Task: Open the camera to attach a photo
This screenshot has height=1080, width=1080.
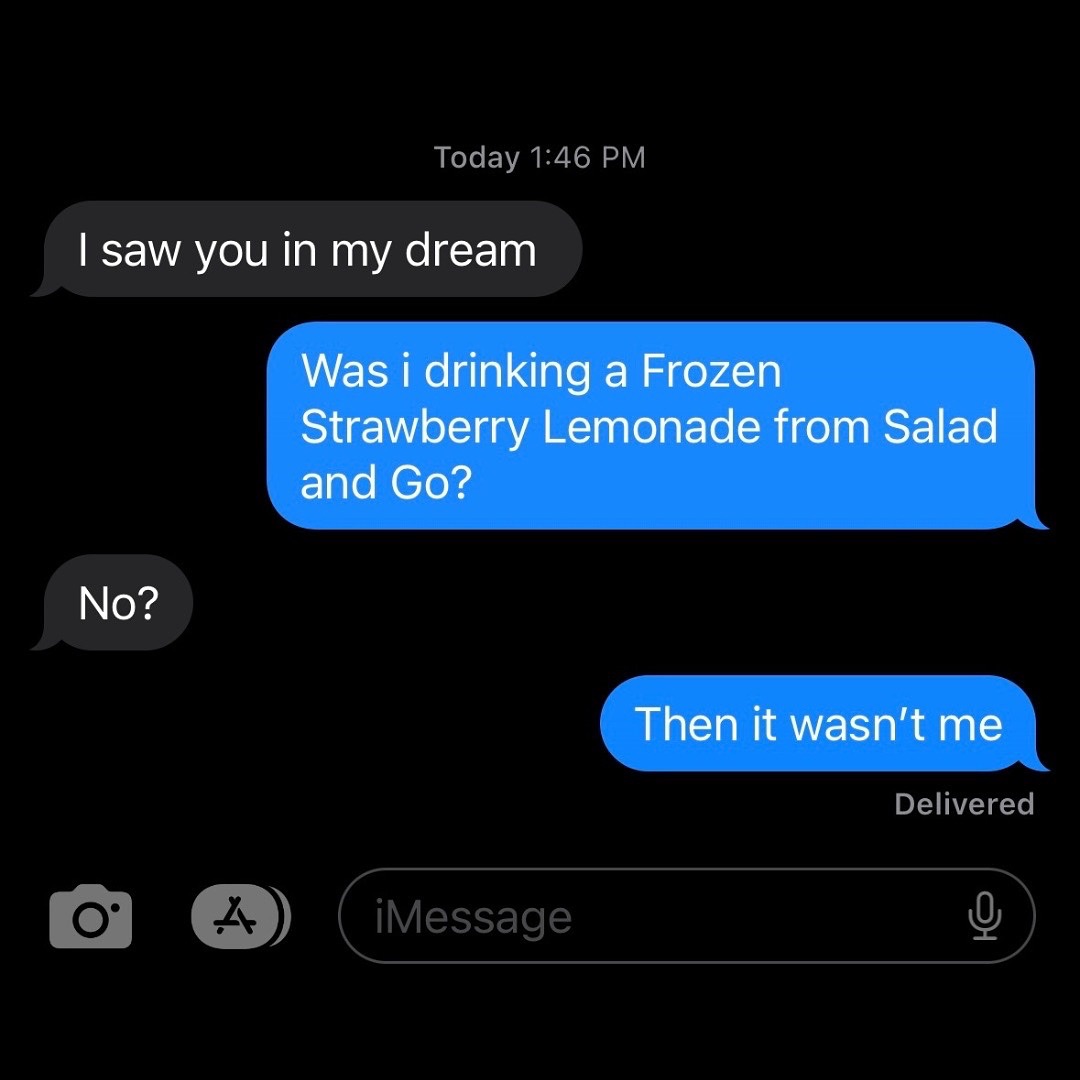Action: pos(90,916)
